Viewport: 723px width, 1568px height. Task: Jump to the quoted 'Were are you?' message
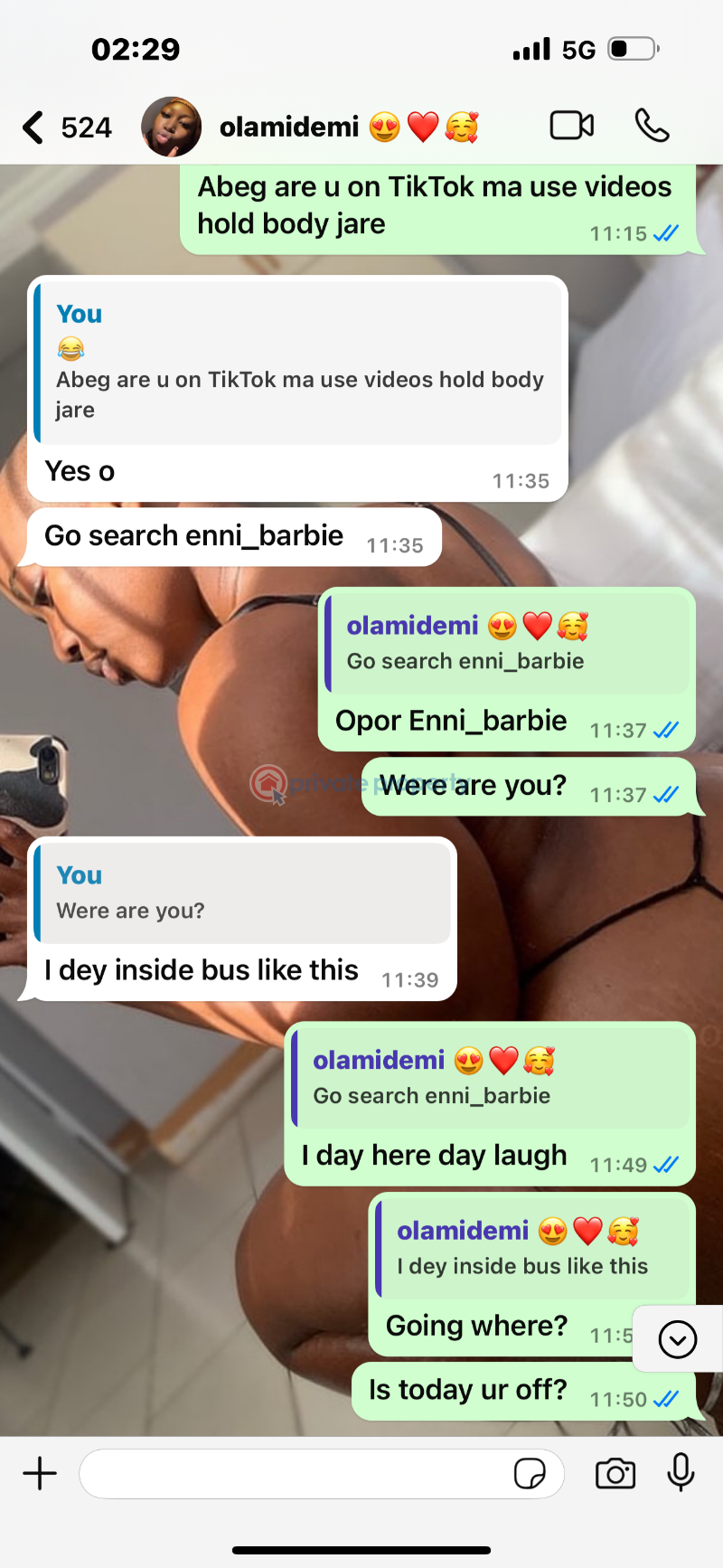242,893
